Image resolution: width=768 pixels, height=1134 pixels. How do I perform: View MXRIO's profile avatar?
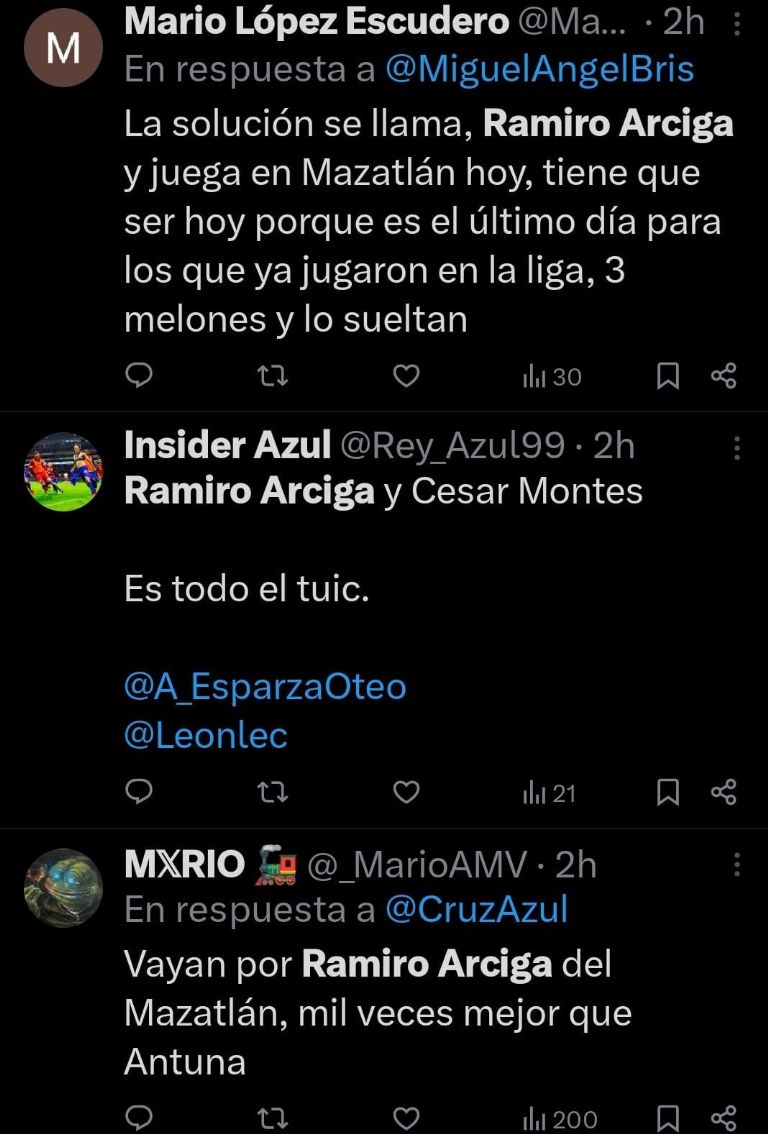coord(63,888)
